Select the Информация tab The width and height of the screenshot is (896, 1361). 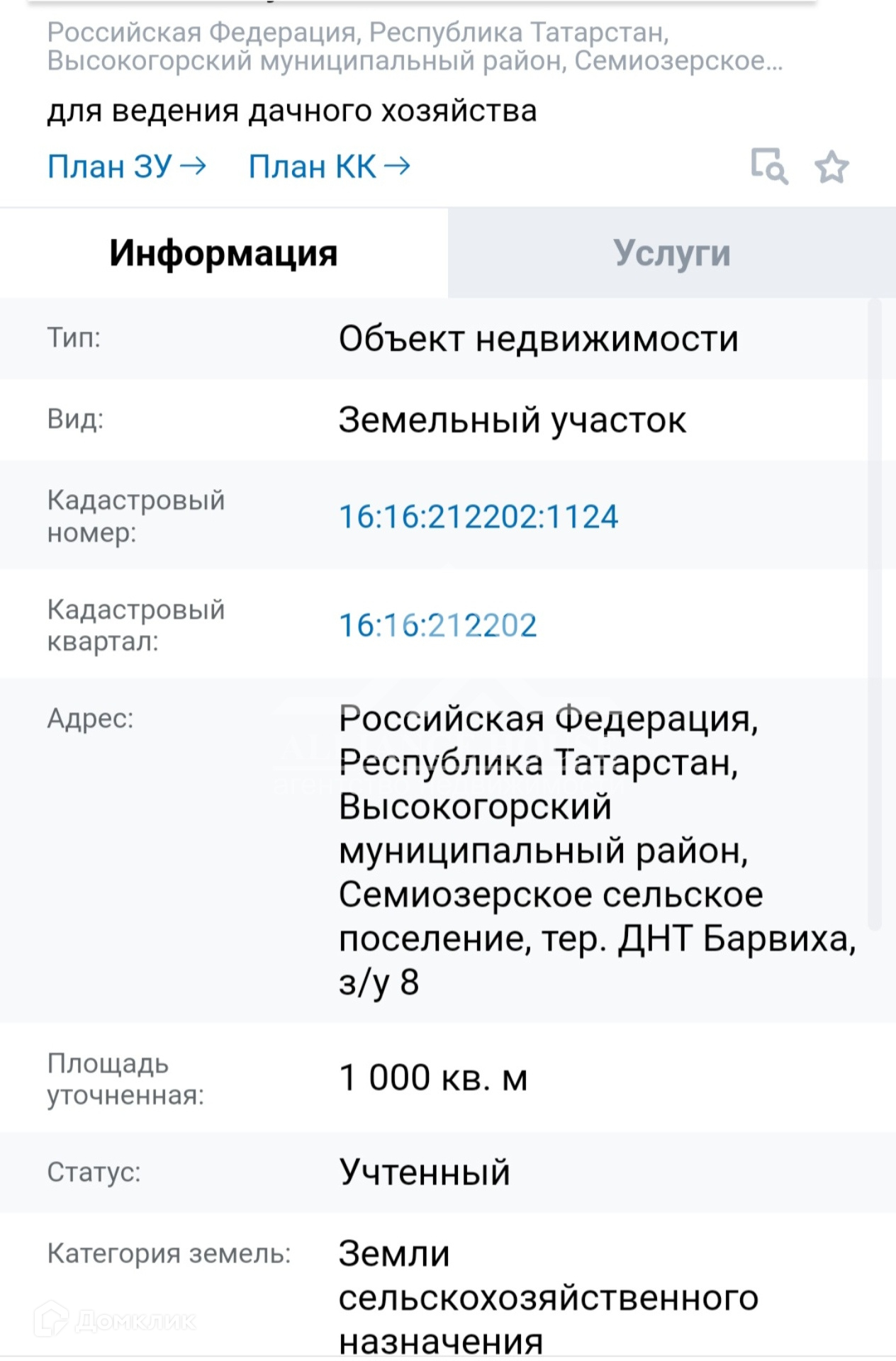point(224,252)
